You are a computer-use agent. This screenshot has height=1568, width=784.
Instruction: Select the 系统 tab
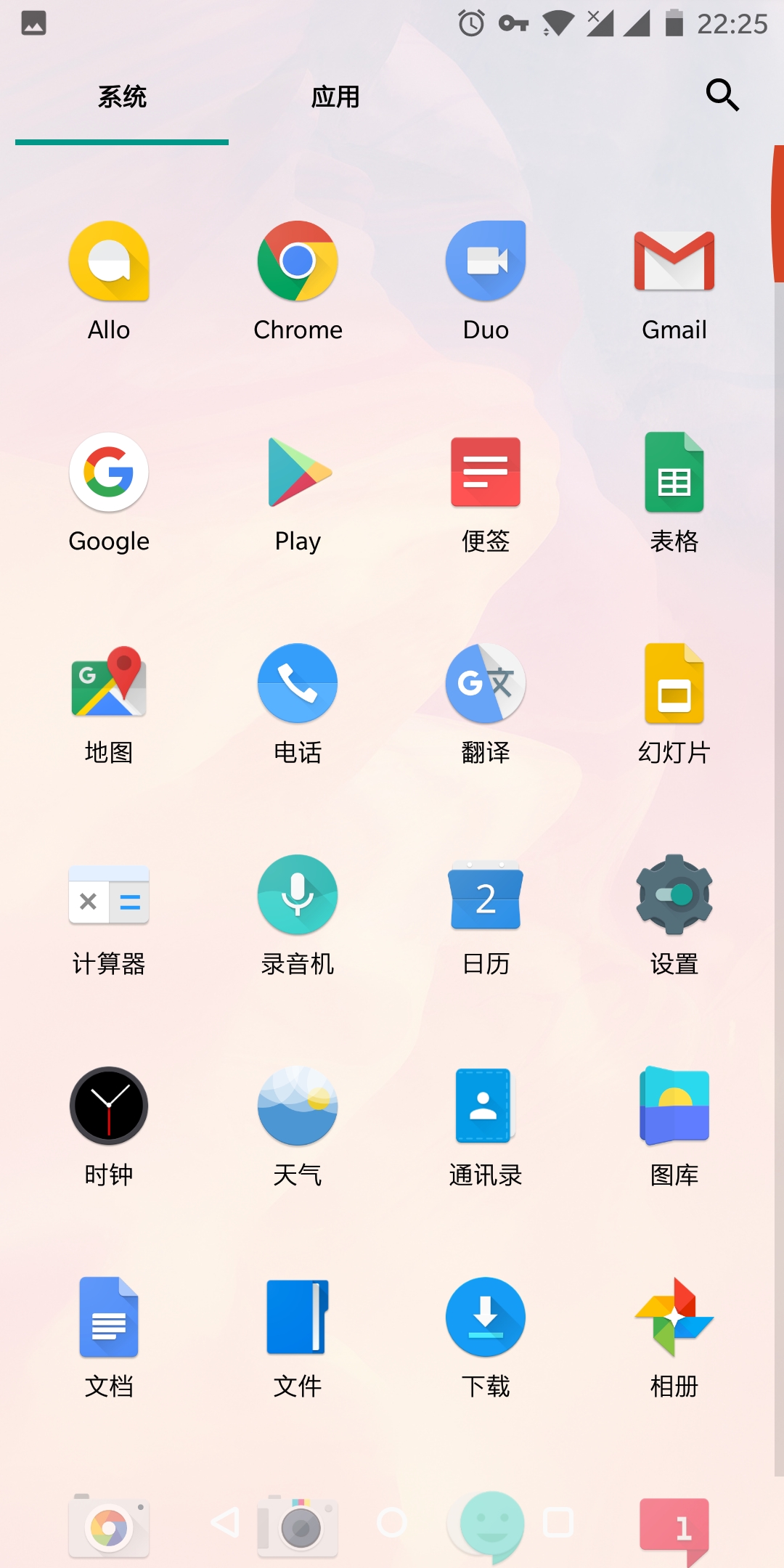click(x=122, y=97)
